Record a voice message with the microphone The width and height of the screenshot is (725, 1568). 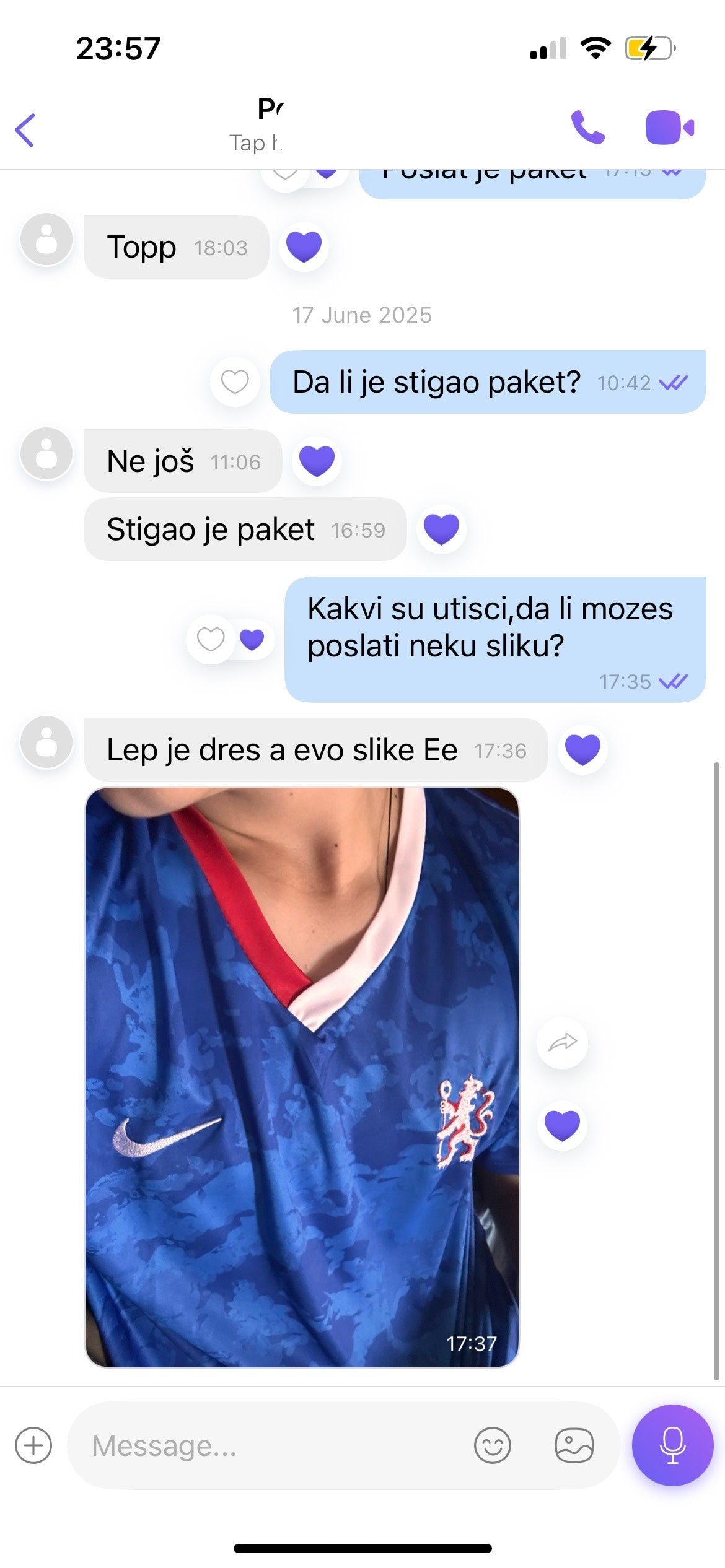coord(672,1445)
